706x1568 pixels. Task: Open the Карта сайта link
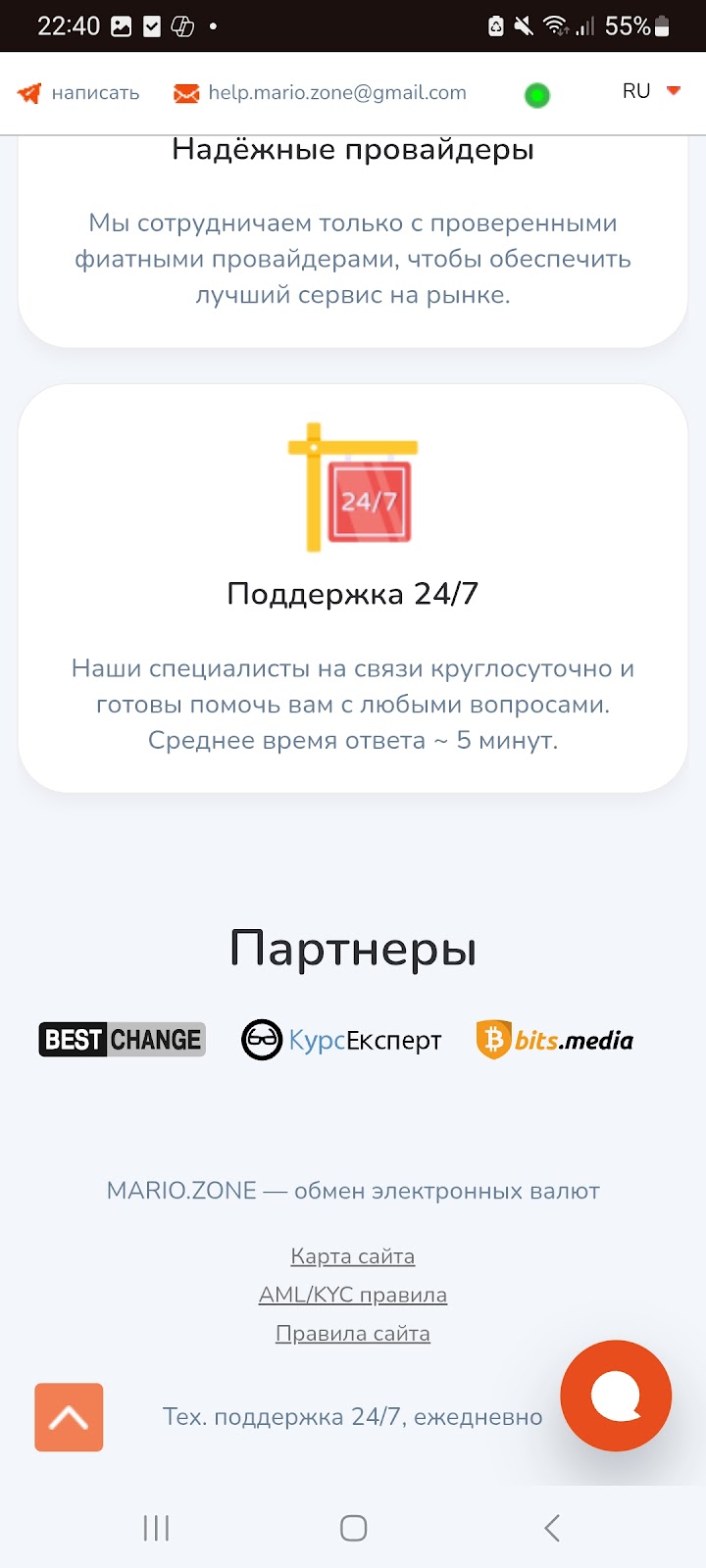point(353,1256)
